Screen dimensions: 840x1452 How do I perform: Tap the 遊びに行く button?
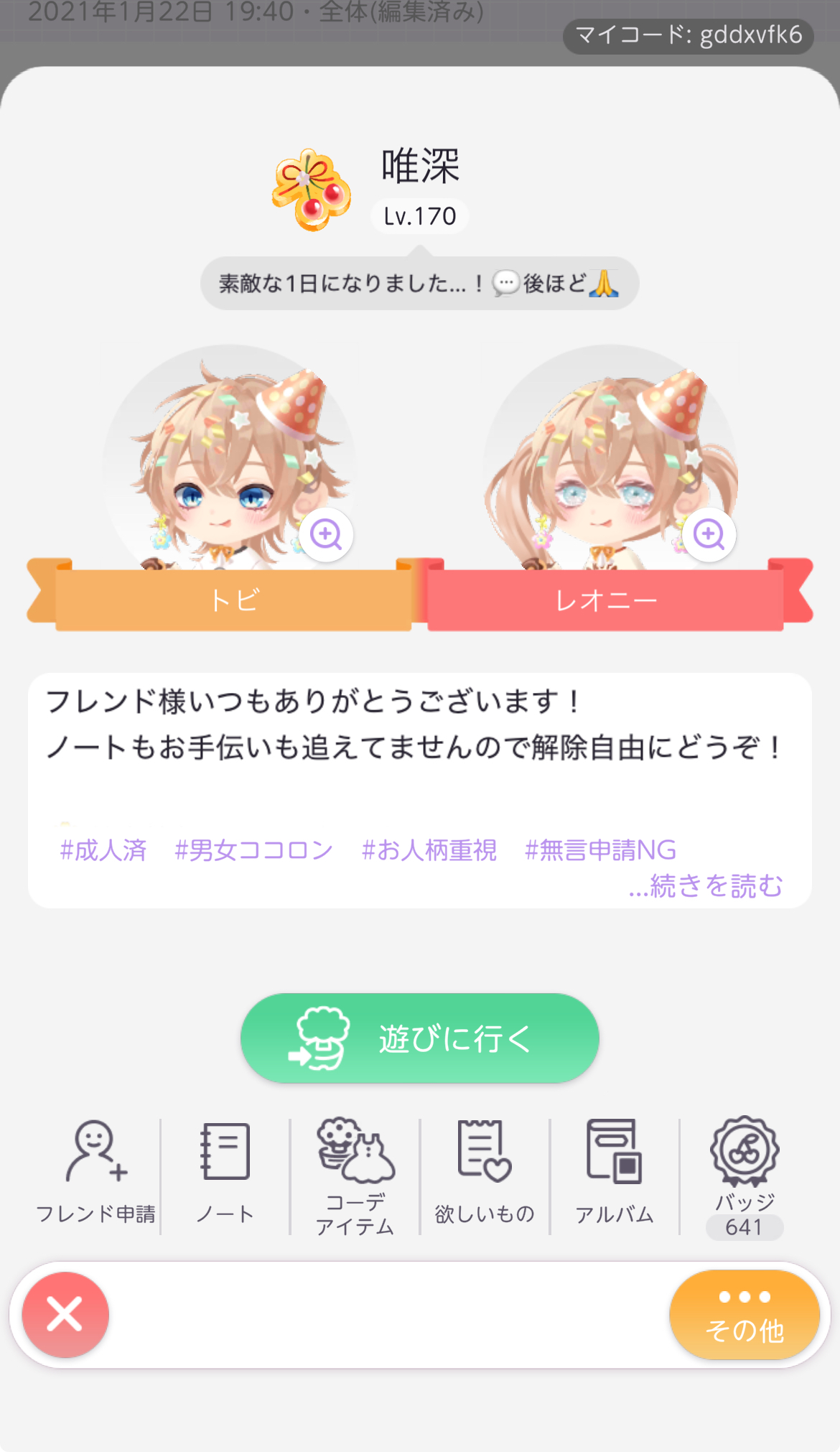tap(419, 1038)
